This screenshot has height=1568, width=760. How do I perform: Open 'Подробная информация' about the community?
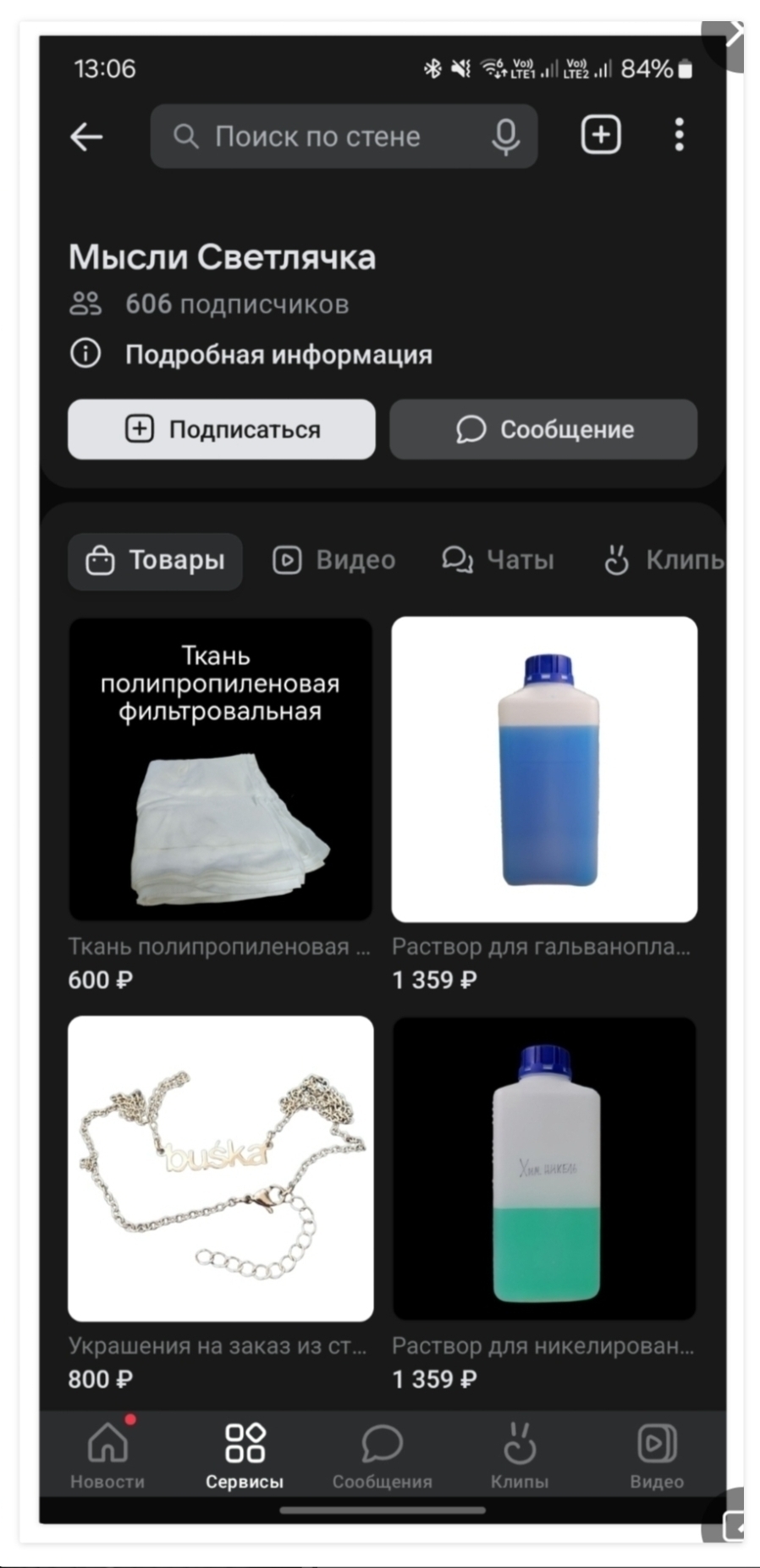click(x=278, y=355)
